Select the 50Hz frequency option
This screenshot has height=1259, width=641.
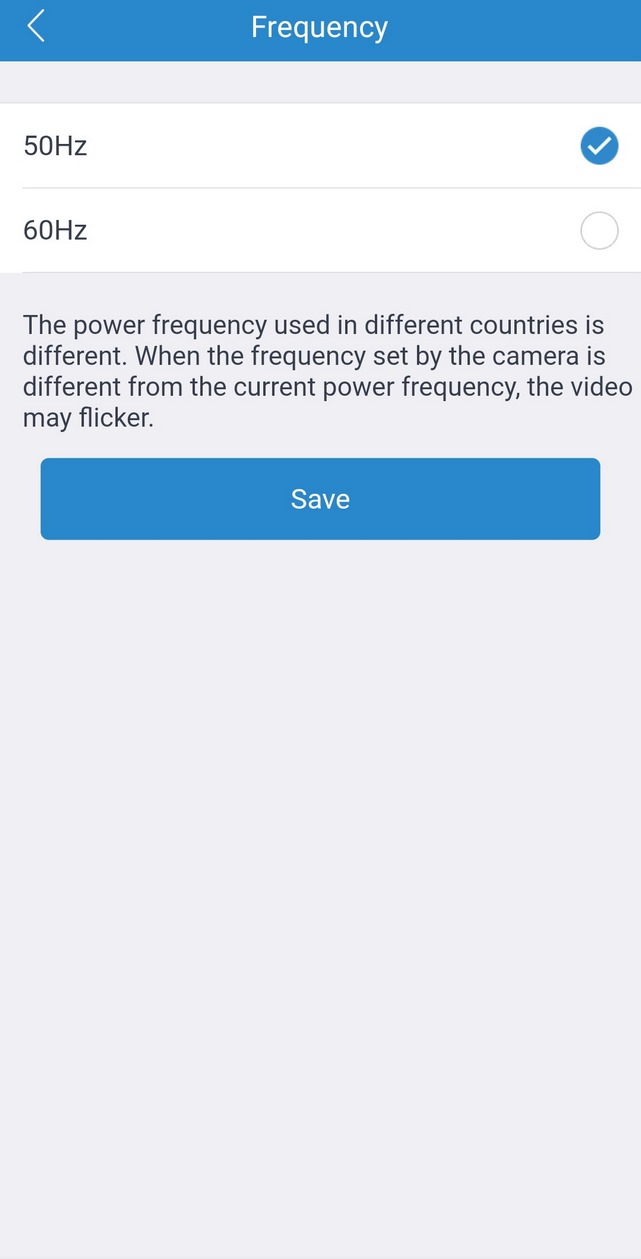[x=320, y=146]
